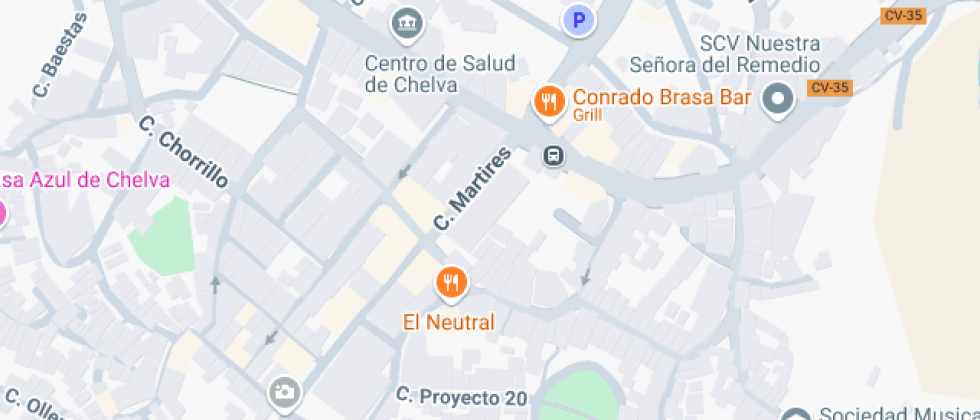Screen dimensions: 980x420
Task: Open the parking pin on the map
Action: coord(577,19)
